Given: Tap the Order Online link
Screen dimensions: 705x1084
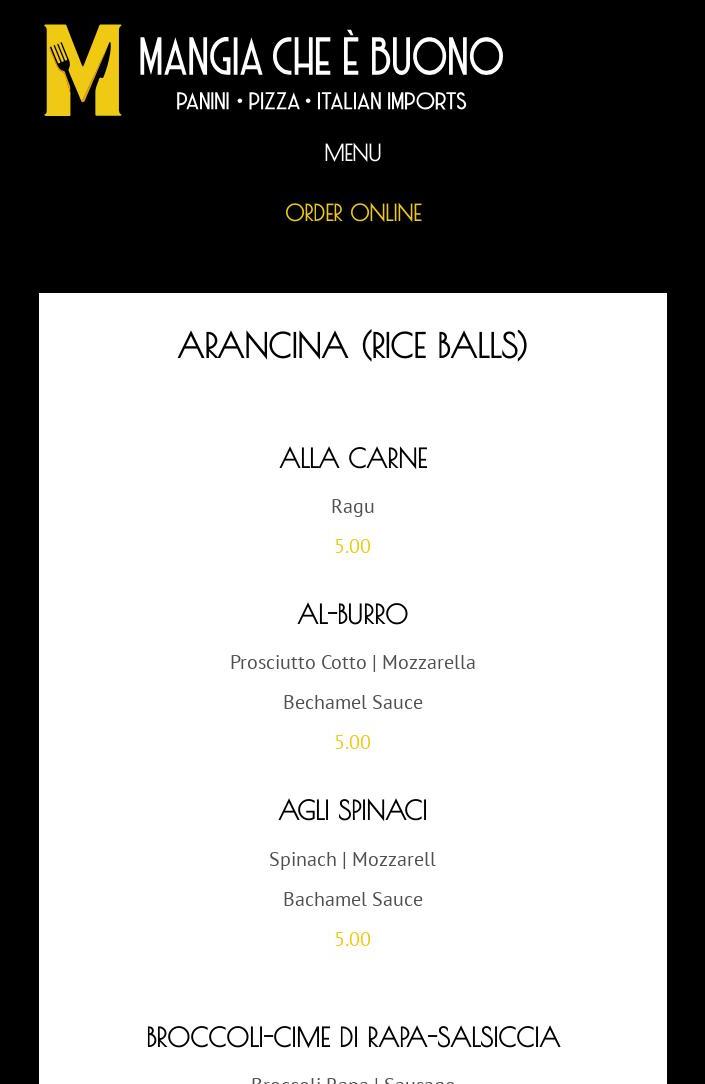Looking at the screenshot, I should click(x=353, y=213).
